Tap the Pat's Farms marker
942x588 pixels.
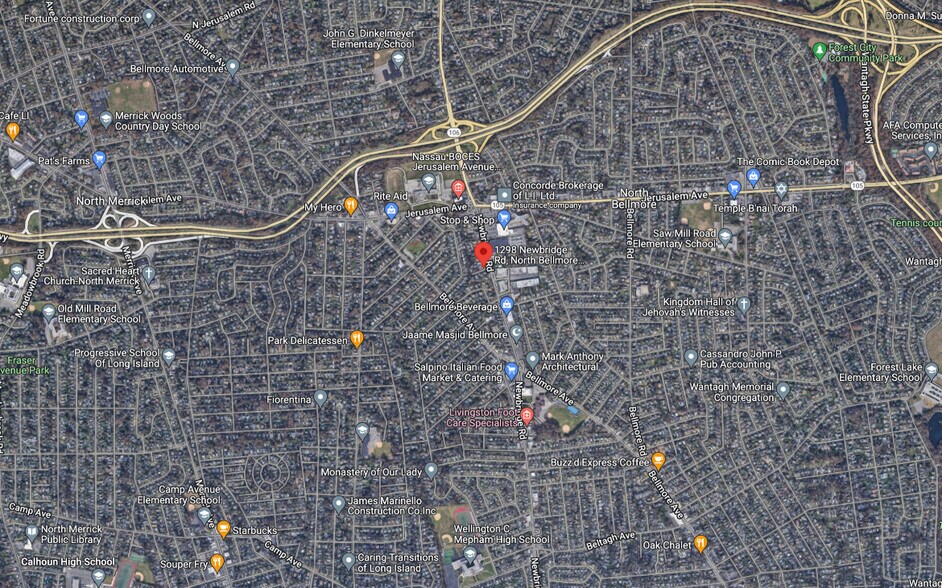point(99,159)
